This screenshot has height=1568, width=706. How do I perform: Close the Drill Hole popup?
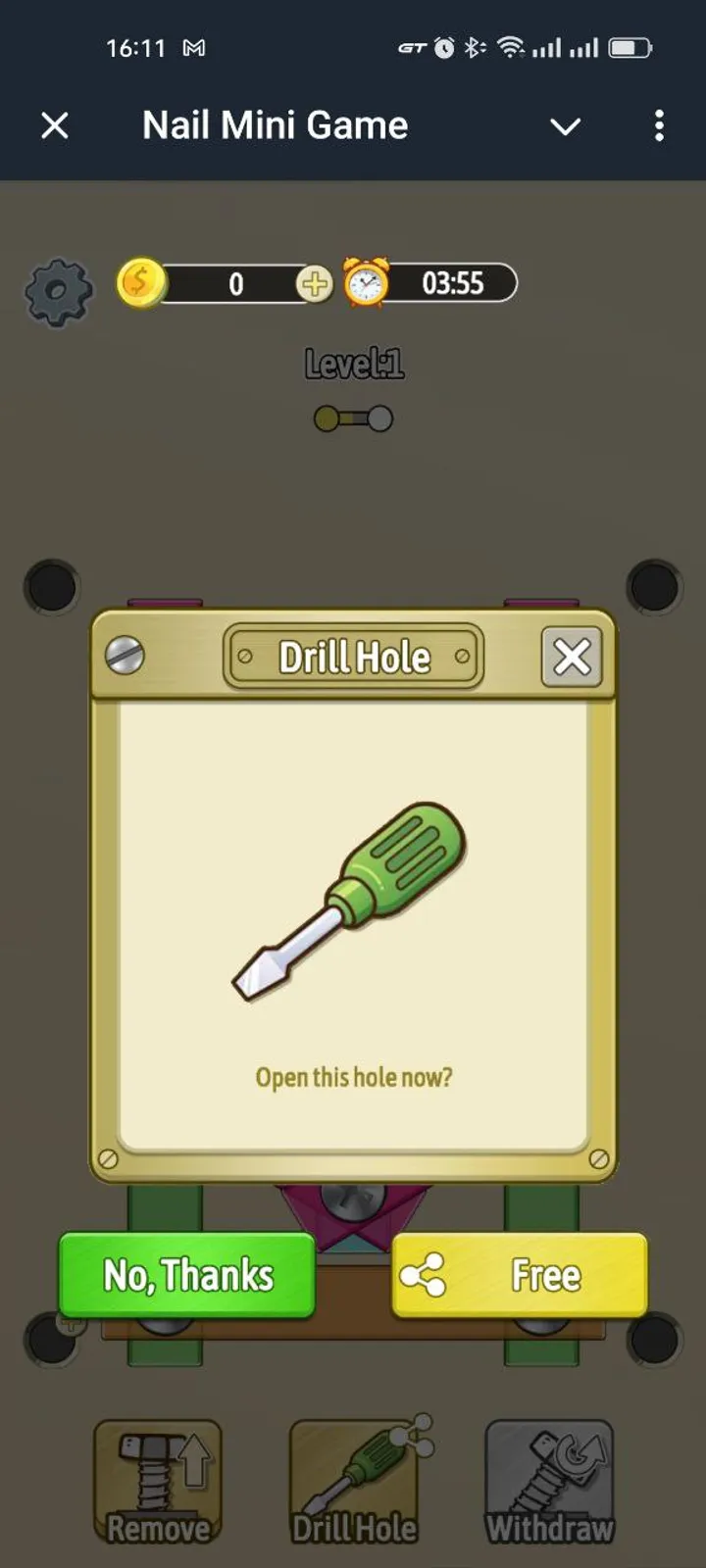click(x=573, y=657)
